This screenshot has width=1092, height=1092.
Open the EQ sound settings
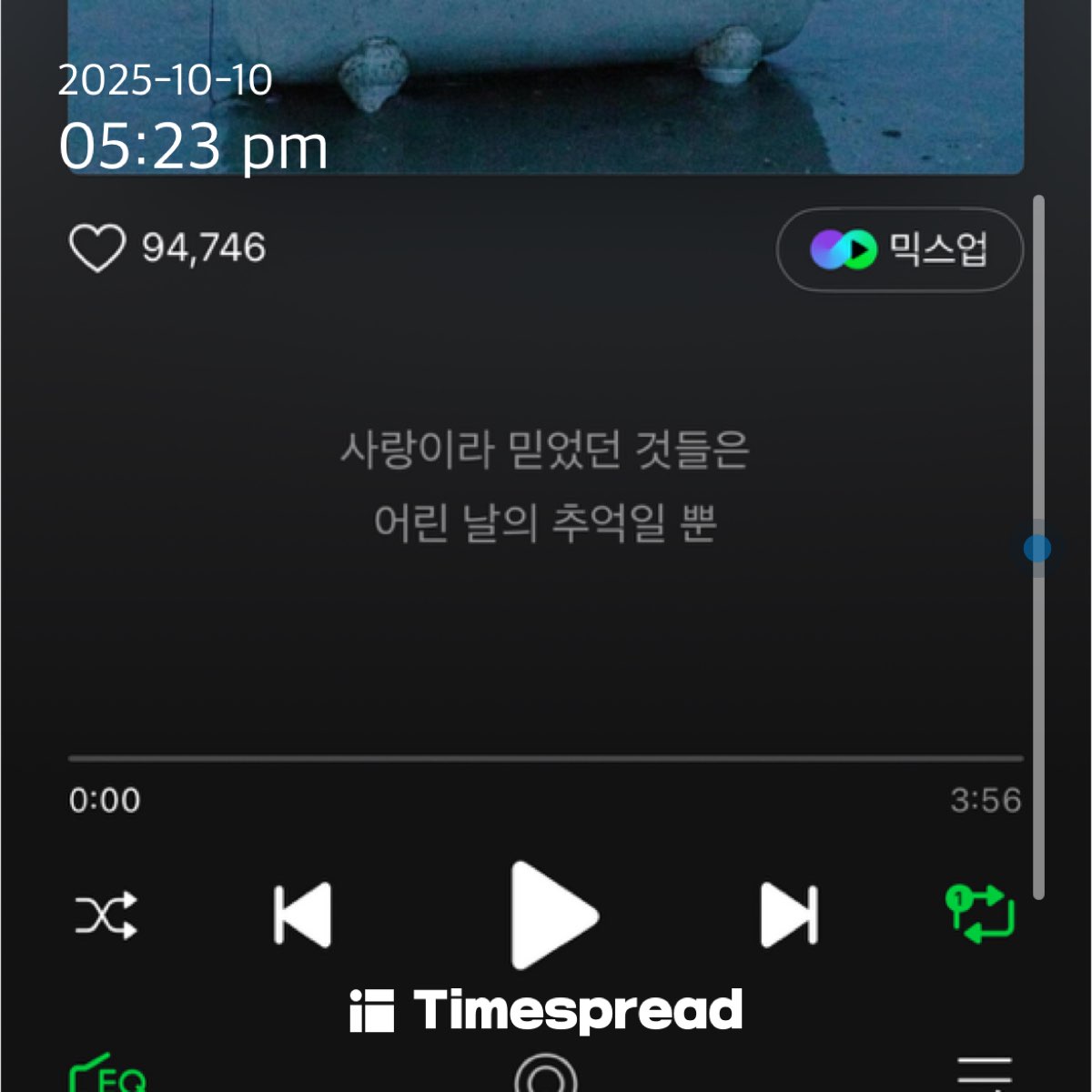coord(107,1076)
